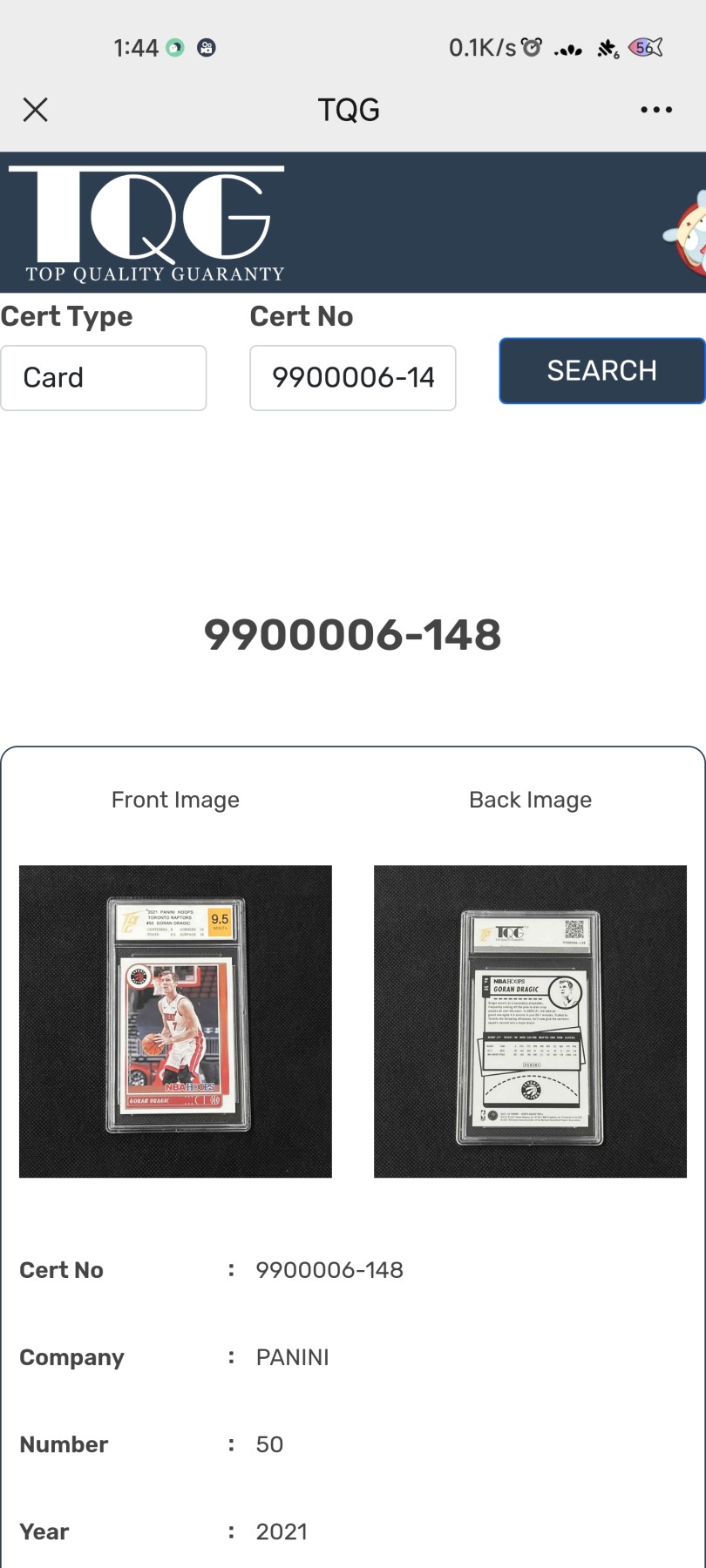The image size is (706, 1568).
Task: Open the front image of the card
Action: [x=175, y=1021]
